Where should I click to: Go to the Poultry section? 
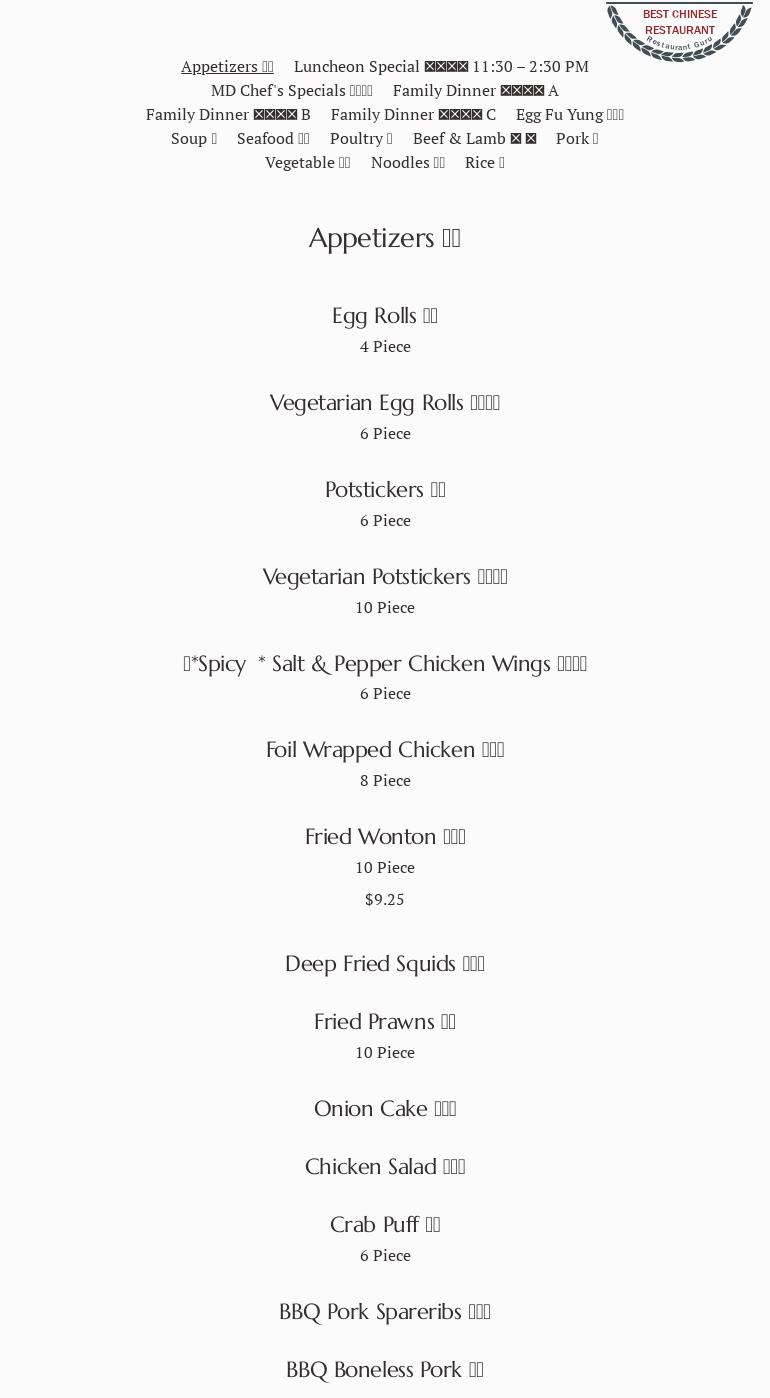pyautogui.click(x=361, y=139)
